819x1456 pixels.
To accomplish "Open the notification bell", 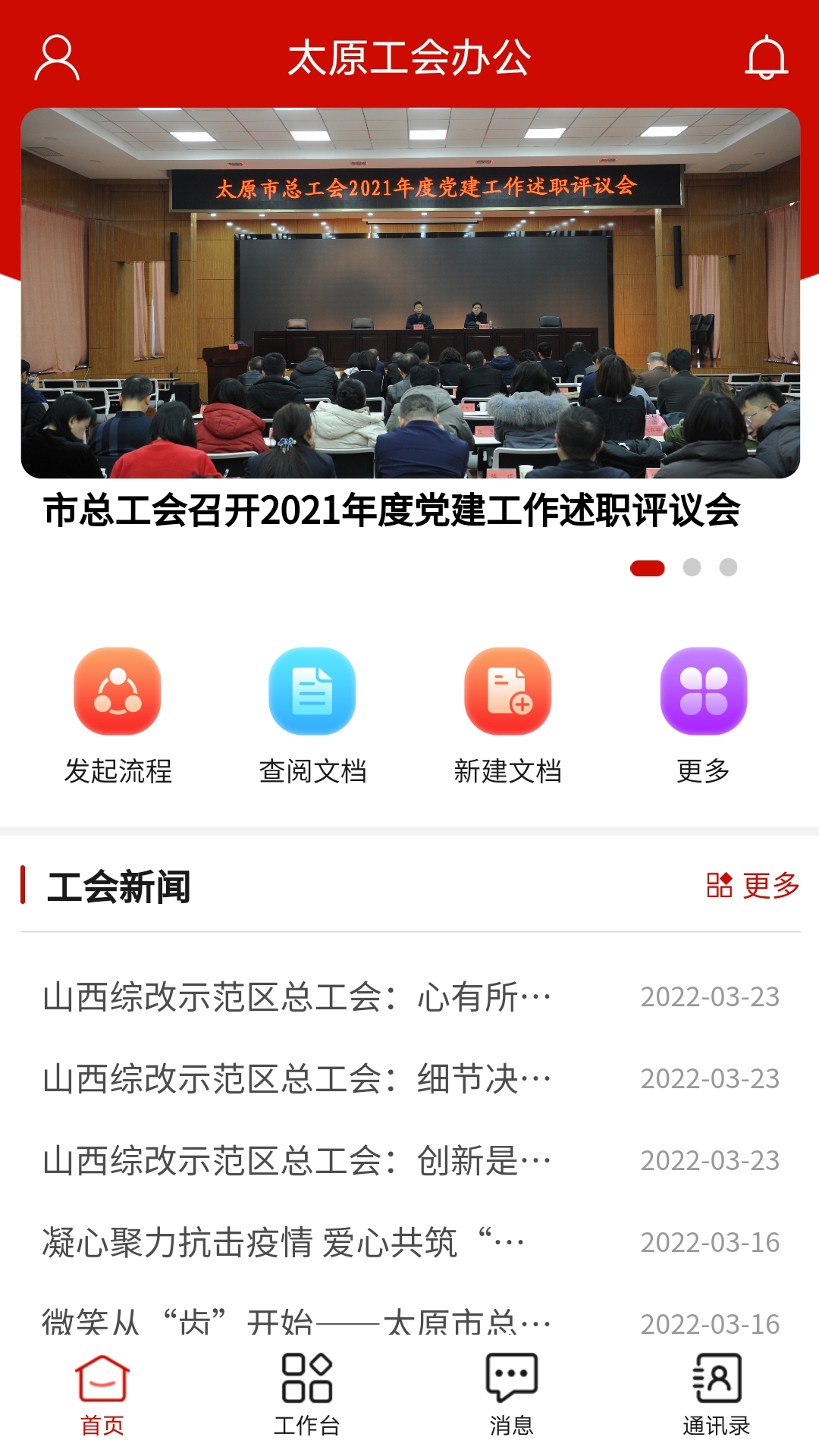I will coord(768,61).
